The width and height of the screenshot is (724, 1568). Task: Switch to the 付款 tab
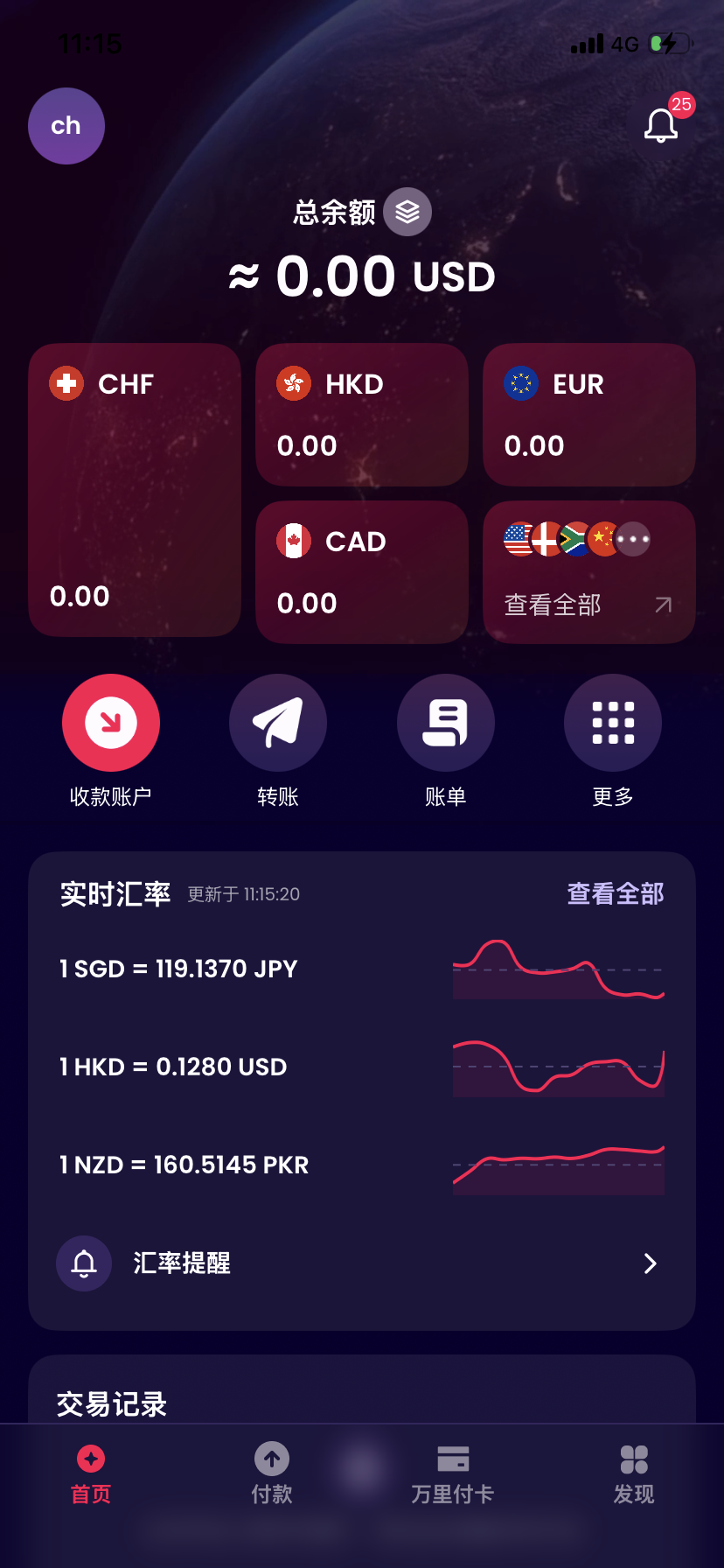[x=272, y=1473]
